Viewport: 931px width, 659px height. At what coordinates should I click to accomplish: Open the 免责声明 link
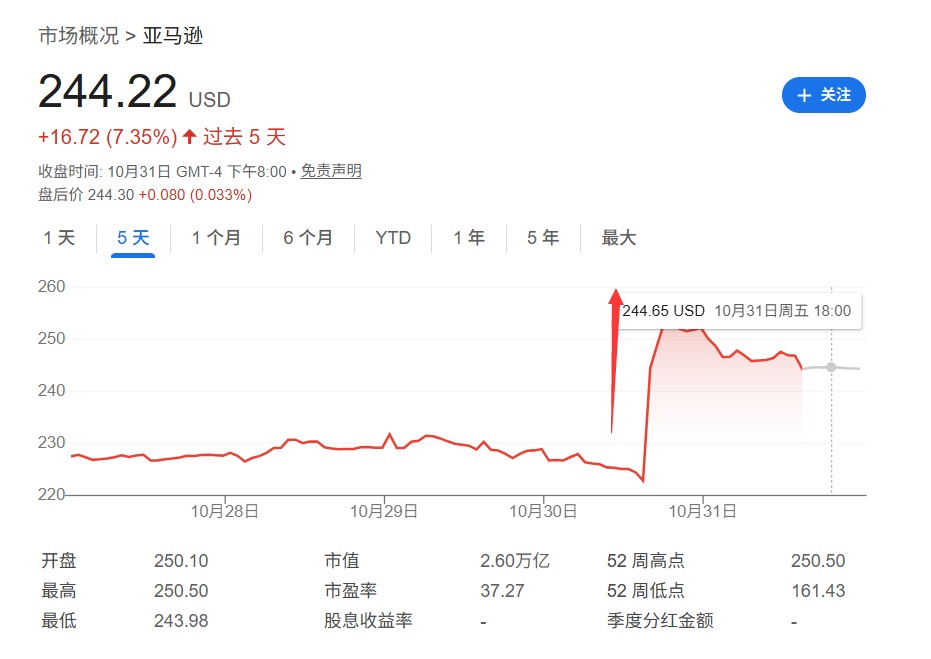click(331, 171)
